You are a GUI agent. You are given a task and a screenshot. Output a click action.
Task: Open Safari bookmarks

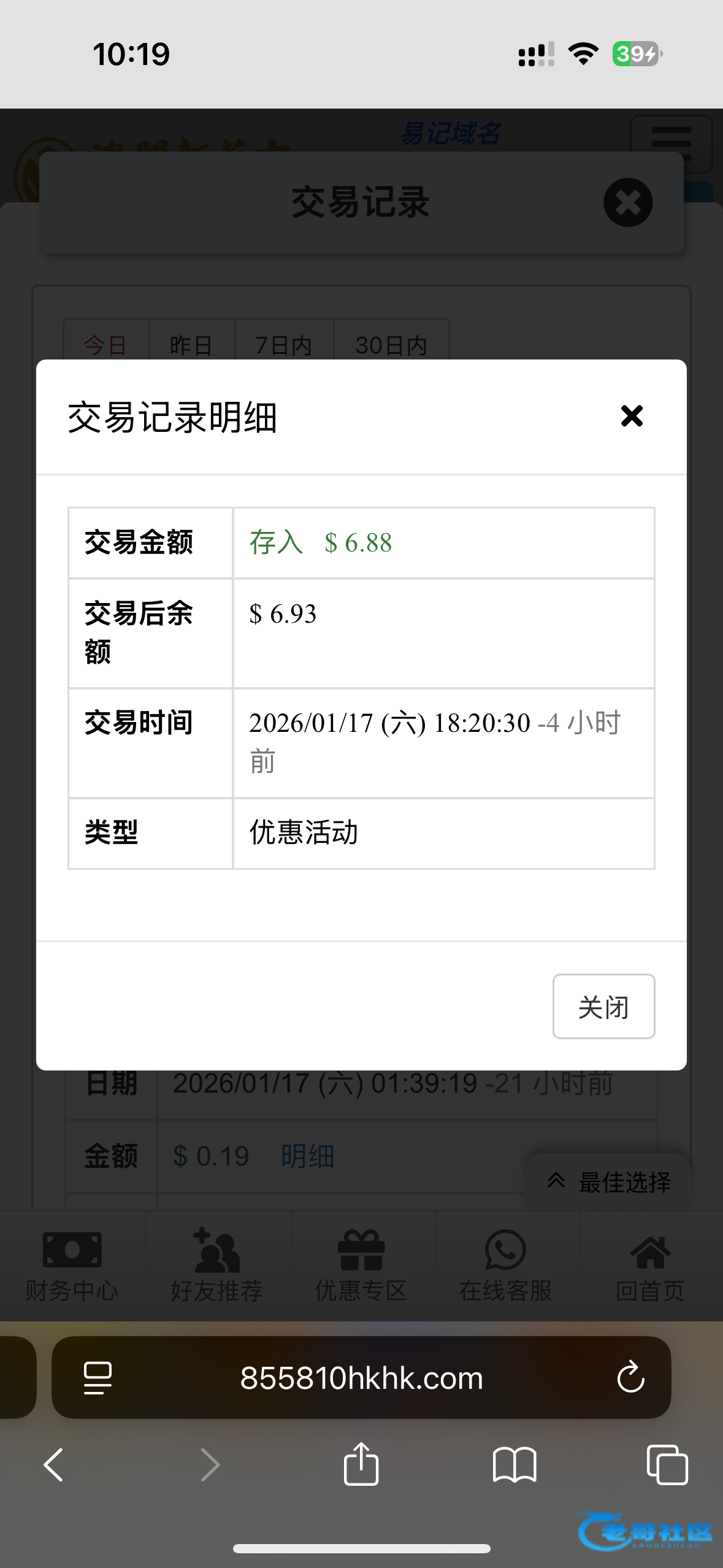point(514,1465)
